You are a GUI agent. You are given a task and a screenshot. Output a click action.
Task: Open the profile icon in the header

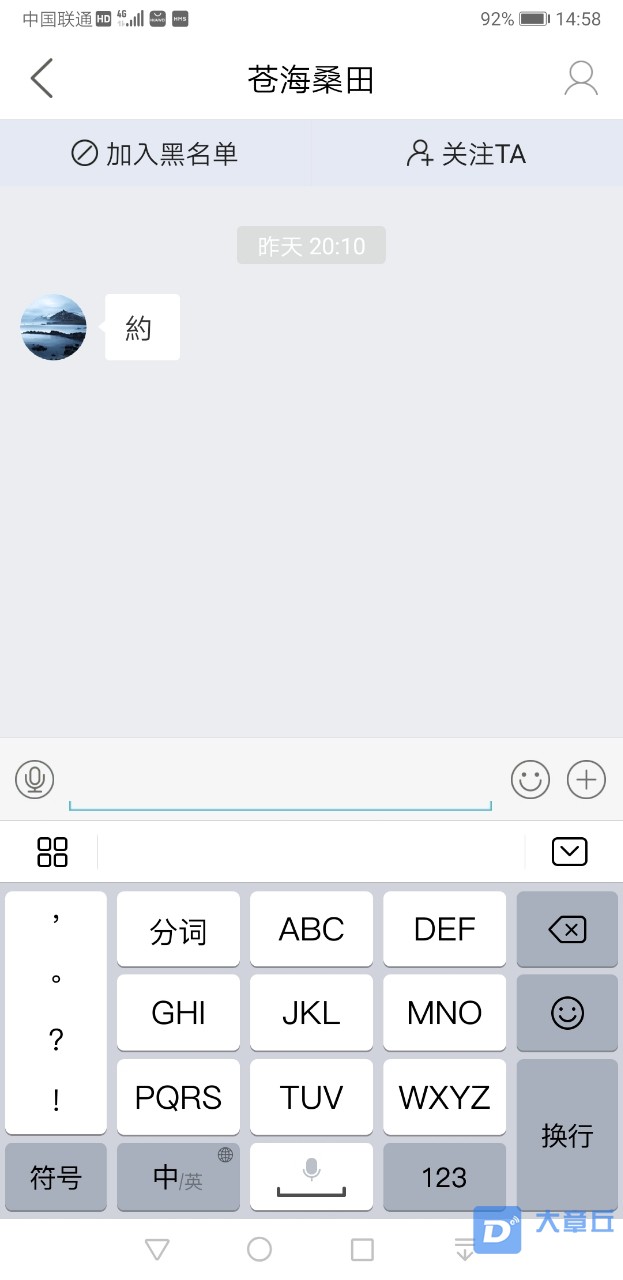click(581, 78)
